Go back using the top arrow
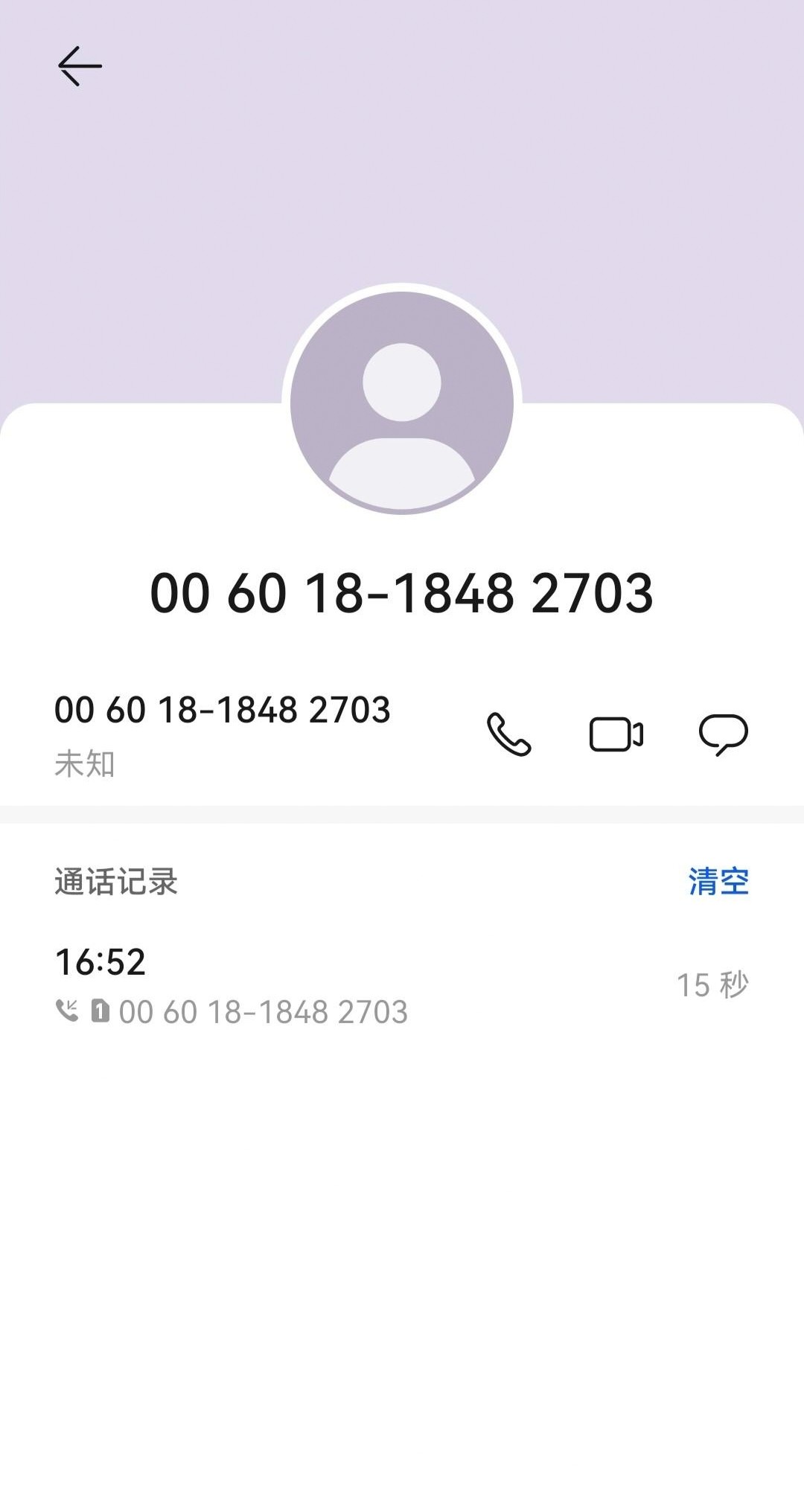 click(80, 66)
